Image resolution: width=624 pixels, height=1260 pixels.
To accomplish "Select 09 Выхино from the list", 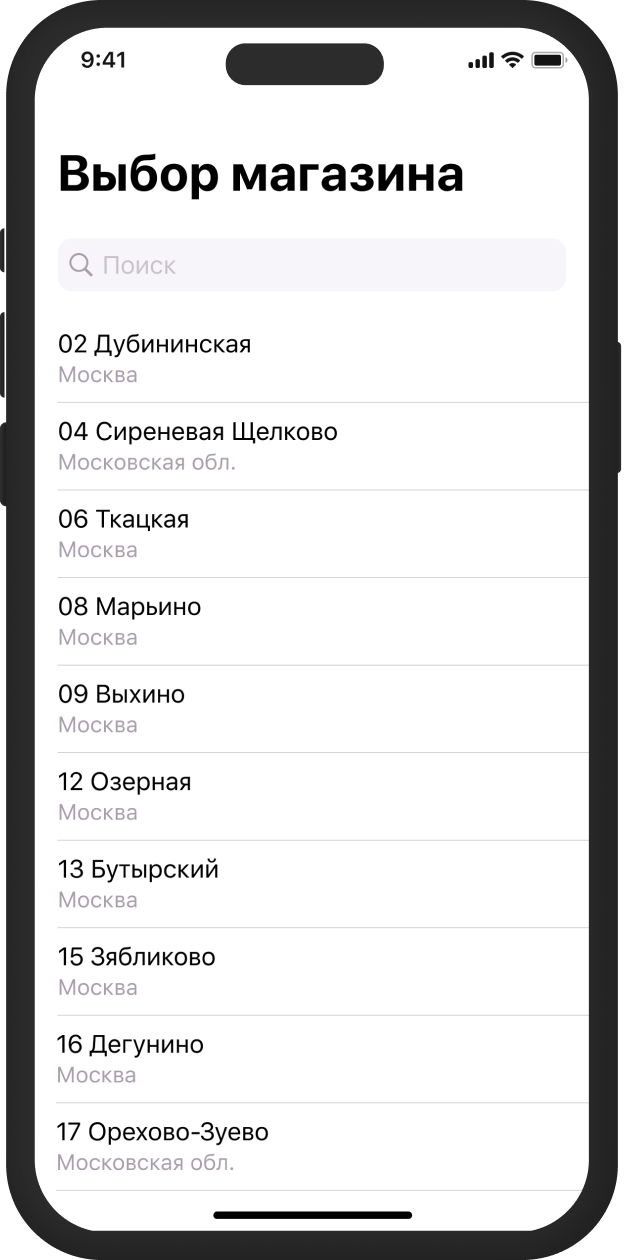I will (312, 708).
